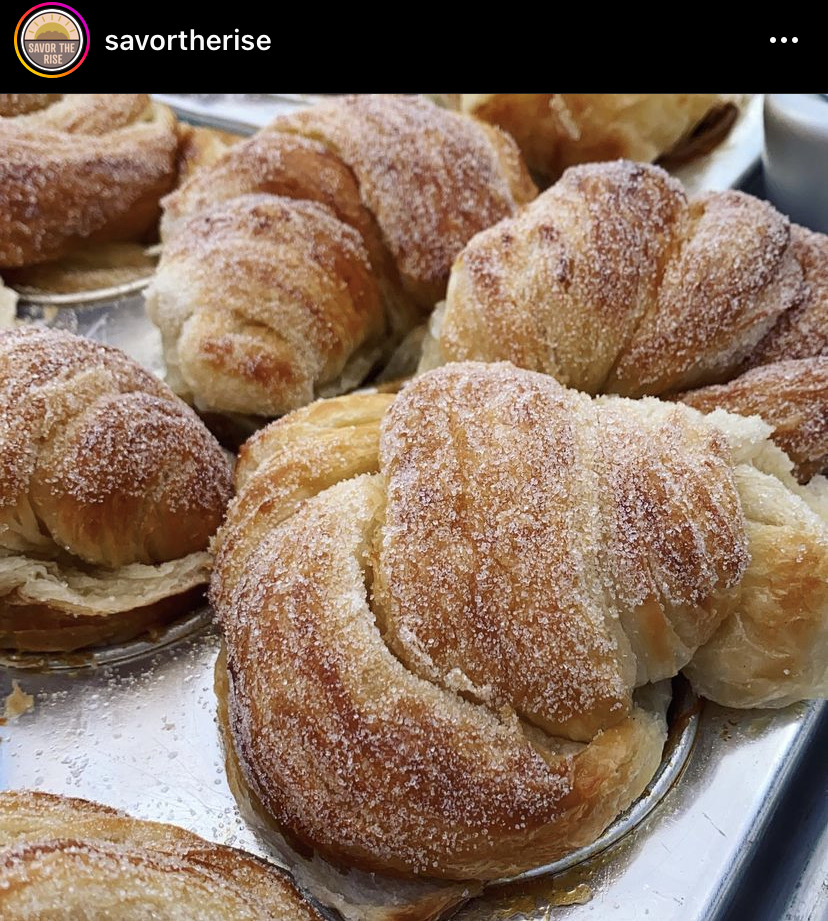828x921 pixels.
Task: Open savortherise profile picture story
Action: pyautogui.click(x=52, y=40)
